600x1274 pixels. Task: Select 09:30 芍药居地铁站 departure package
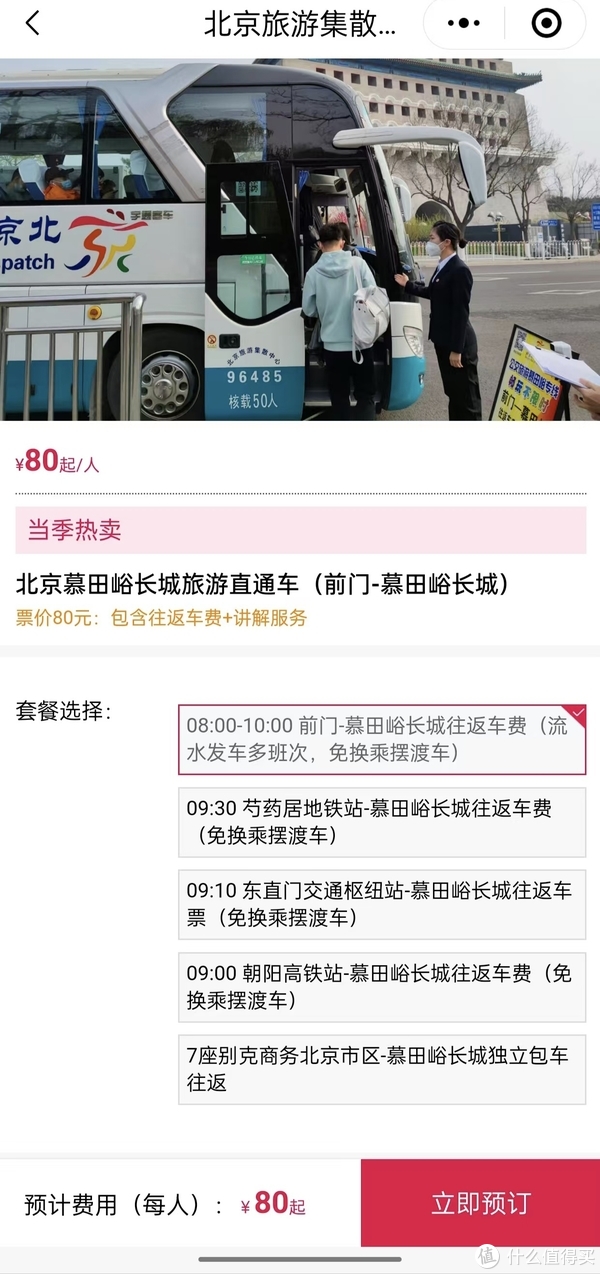click(x=382, y=823)
